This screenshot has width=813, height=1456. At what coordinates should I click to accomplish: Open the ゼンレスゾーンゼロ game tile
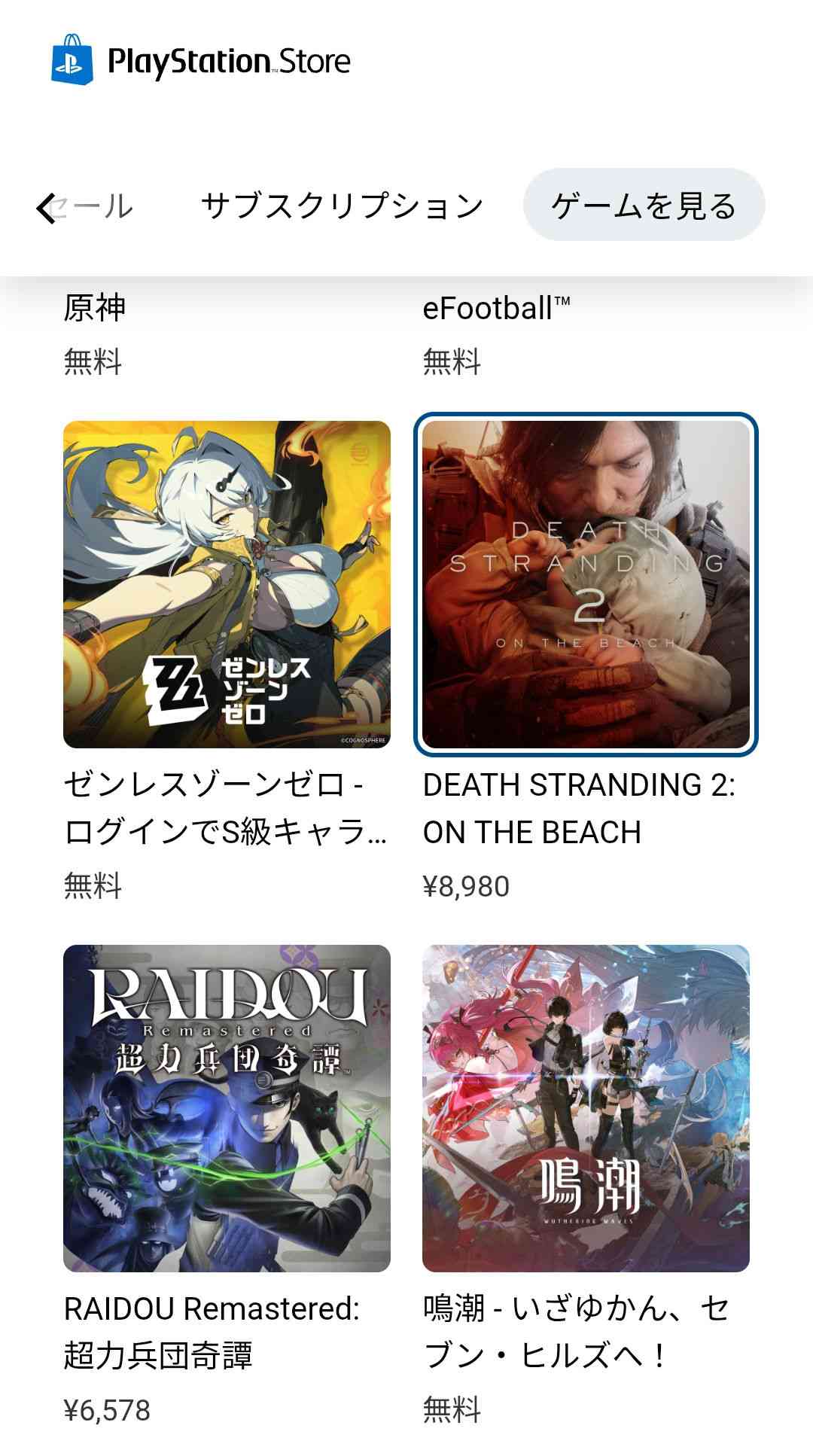coord(227,584)
